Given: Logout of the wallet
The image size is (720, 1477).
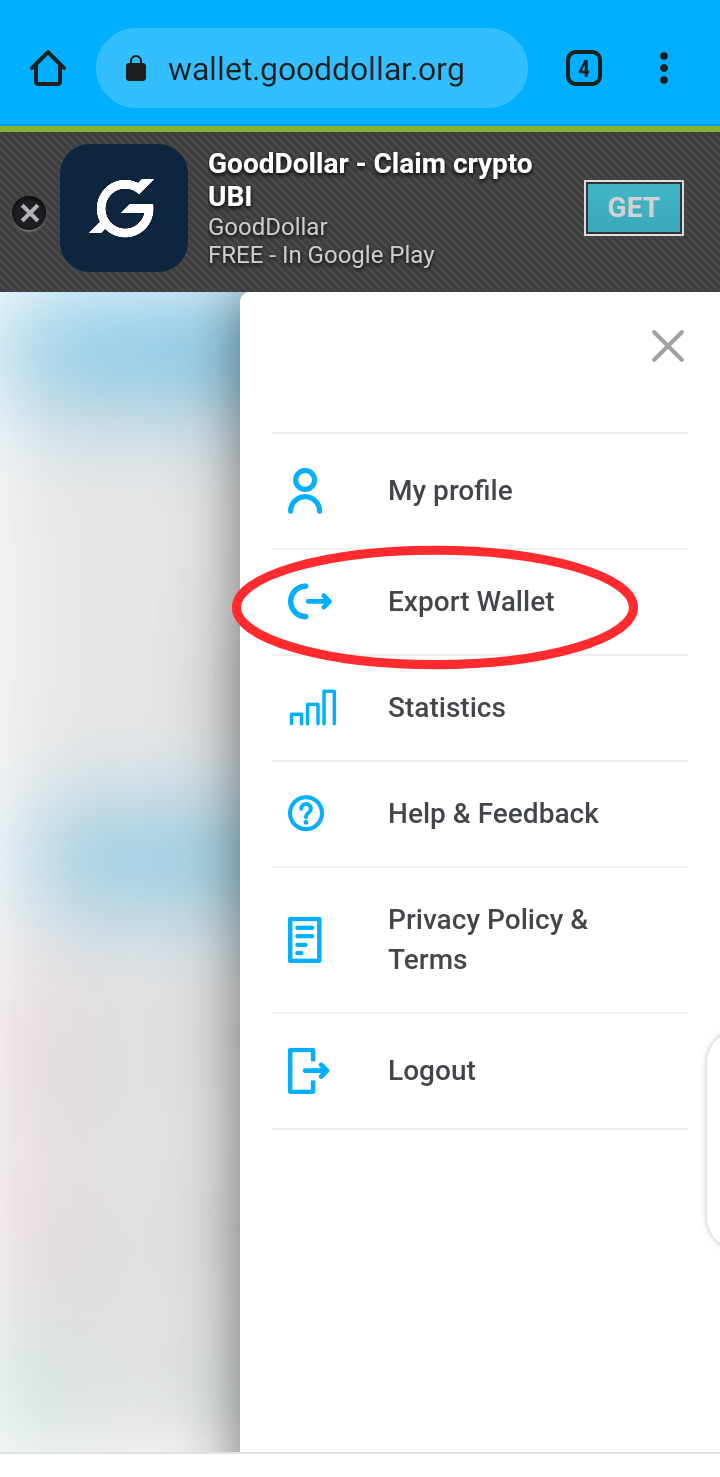Looking at the screenshot, I should [x=431, y=1071].
